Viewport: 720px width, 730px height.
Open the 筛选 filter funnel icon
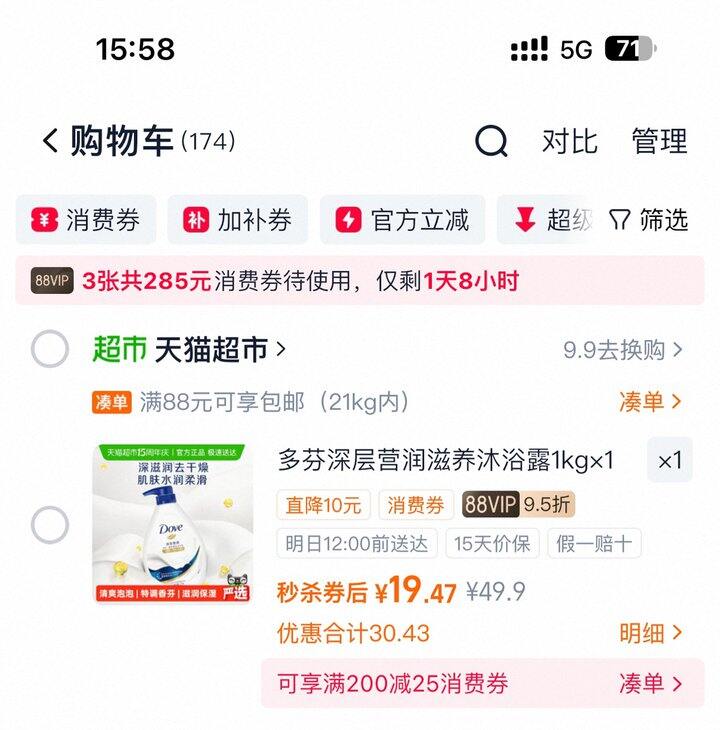622,220
